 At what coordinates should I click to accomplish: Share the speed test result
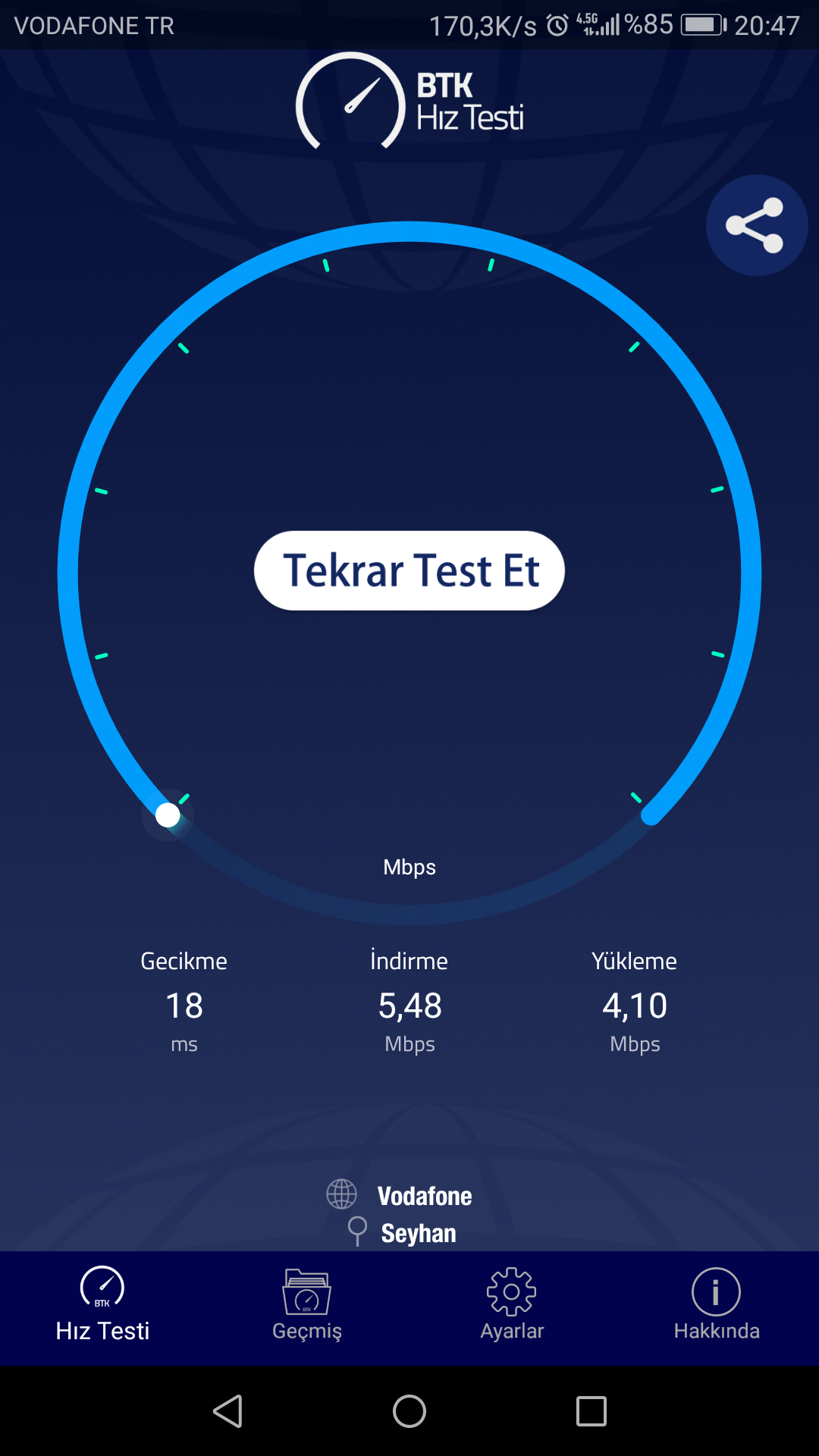[x=756, y=225]
